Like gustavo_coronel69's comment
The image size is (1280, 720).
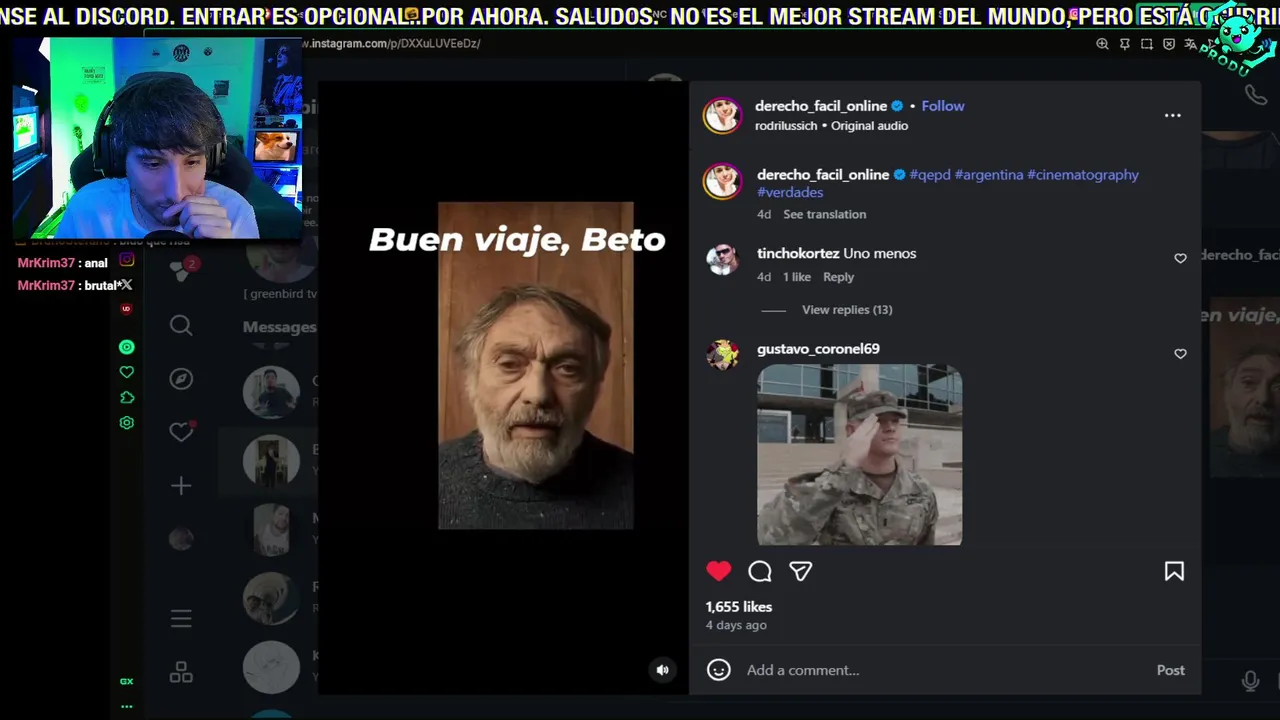tap(1180, 354)
